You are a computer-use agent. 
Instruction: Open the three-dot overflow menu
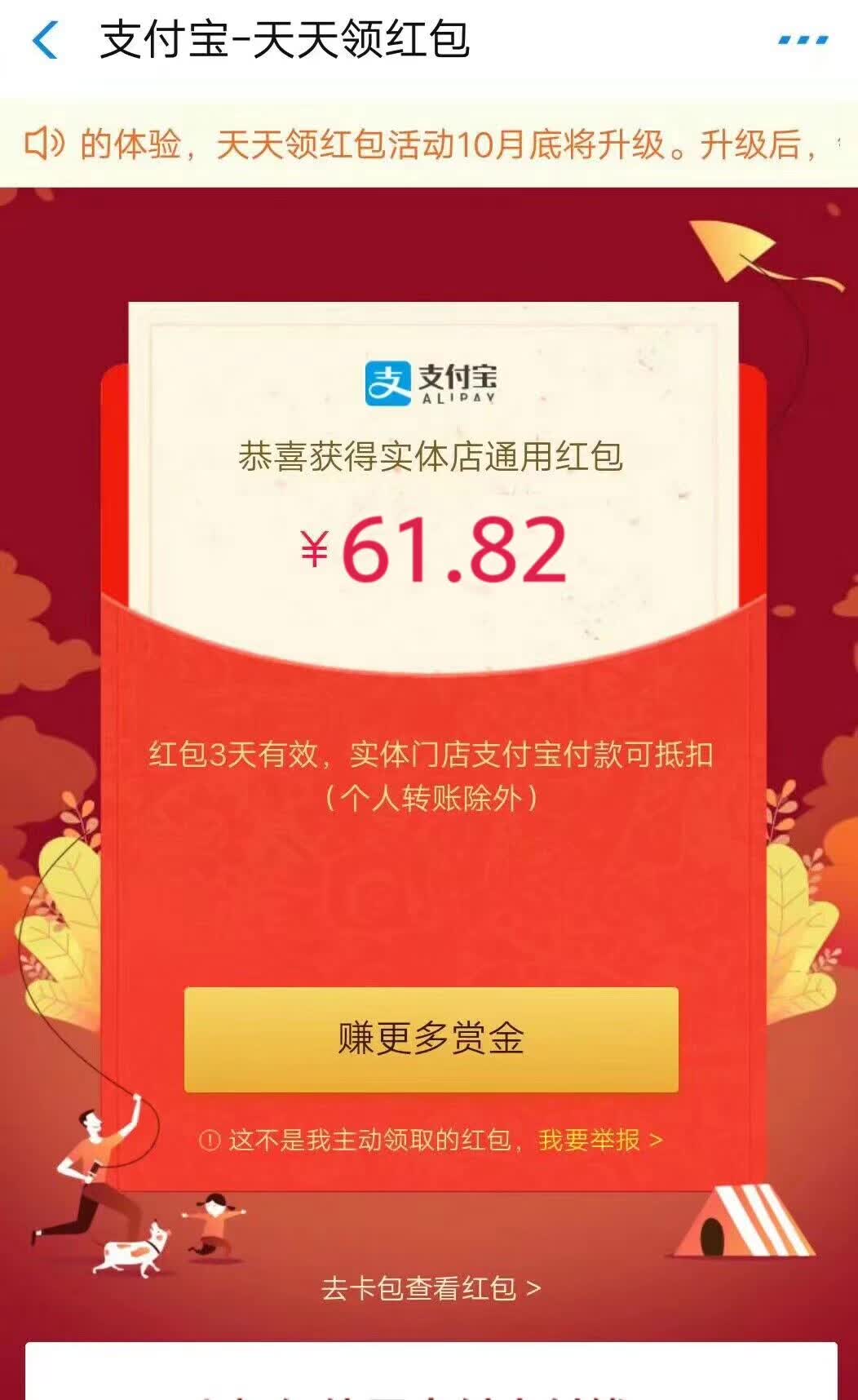point(803,40)
